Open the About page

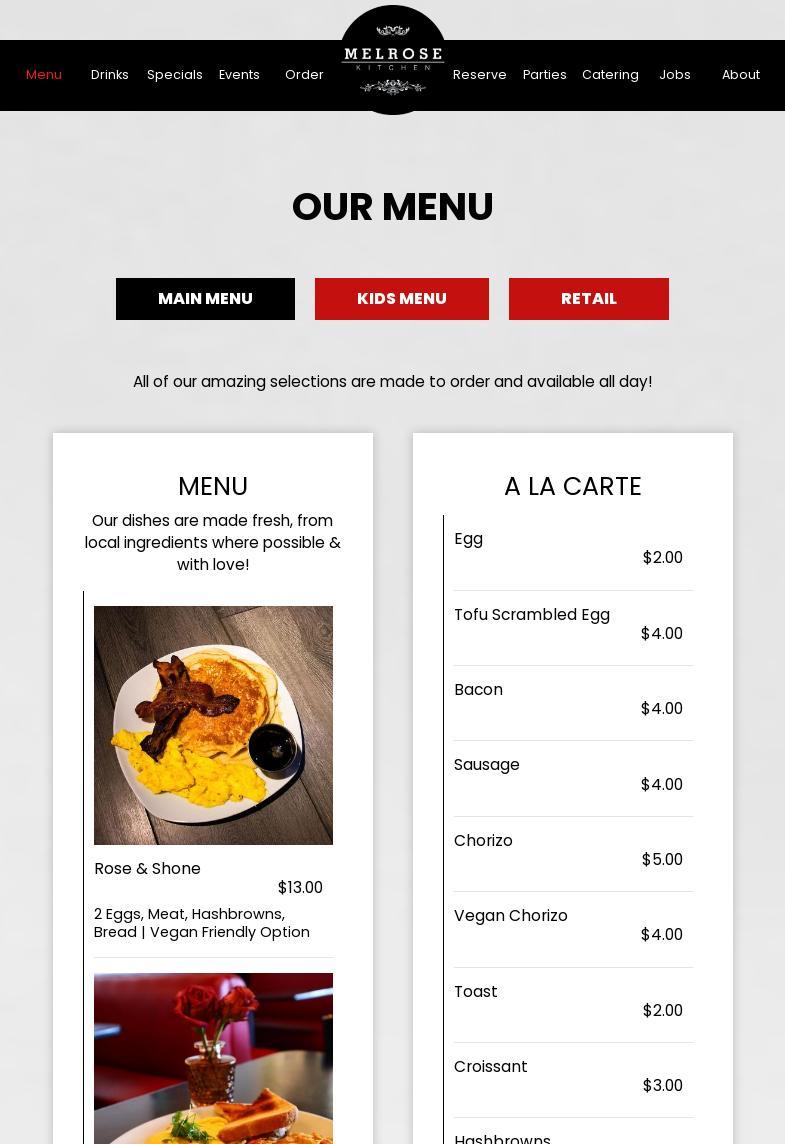[x=741, y=75]
